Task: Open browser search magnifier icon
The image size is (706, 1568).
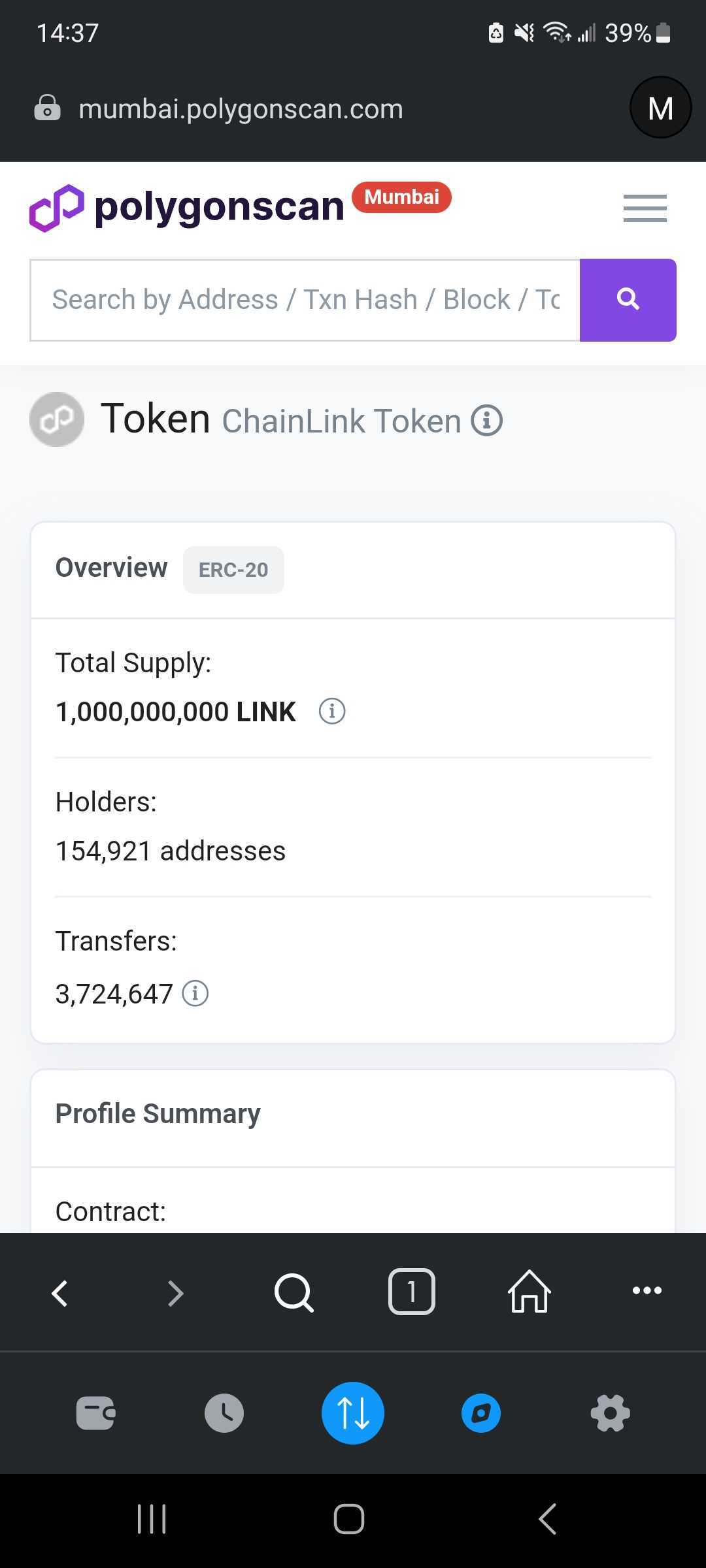Action: click(x=294, y=1292)
